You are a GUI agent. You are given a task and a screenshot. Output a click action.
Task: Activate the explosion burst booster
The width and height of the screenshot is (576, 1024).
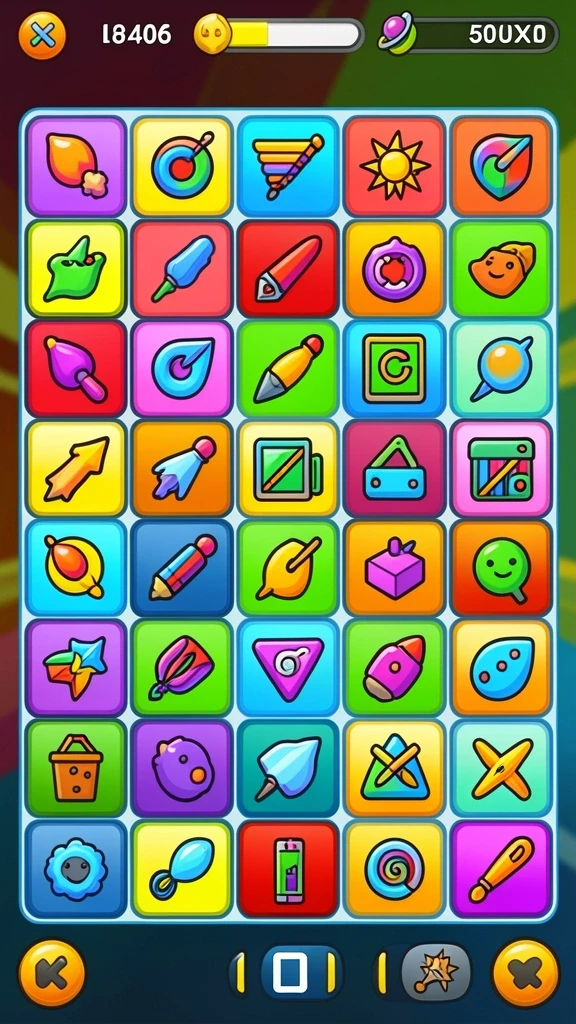[x=436, y=973]
